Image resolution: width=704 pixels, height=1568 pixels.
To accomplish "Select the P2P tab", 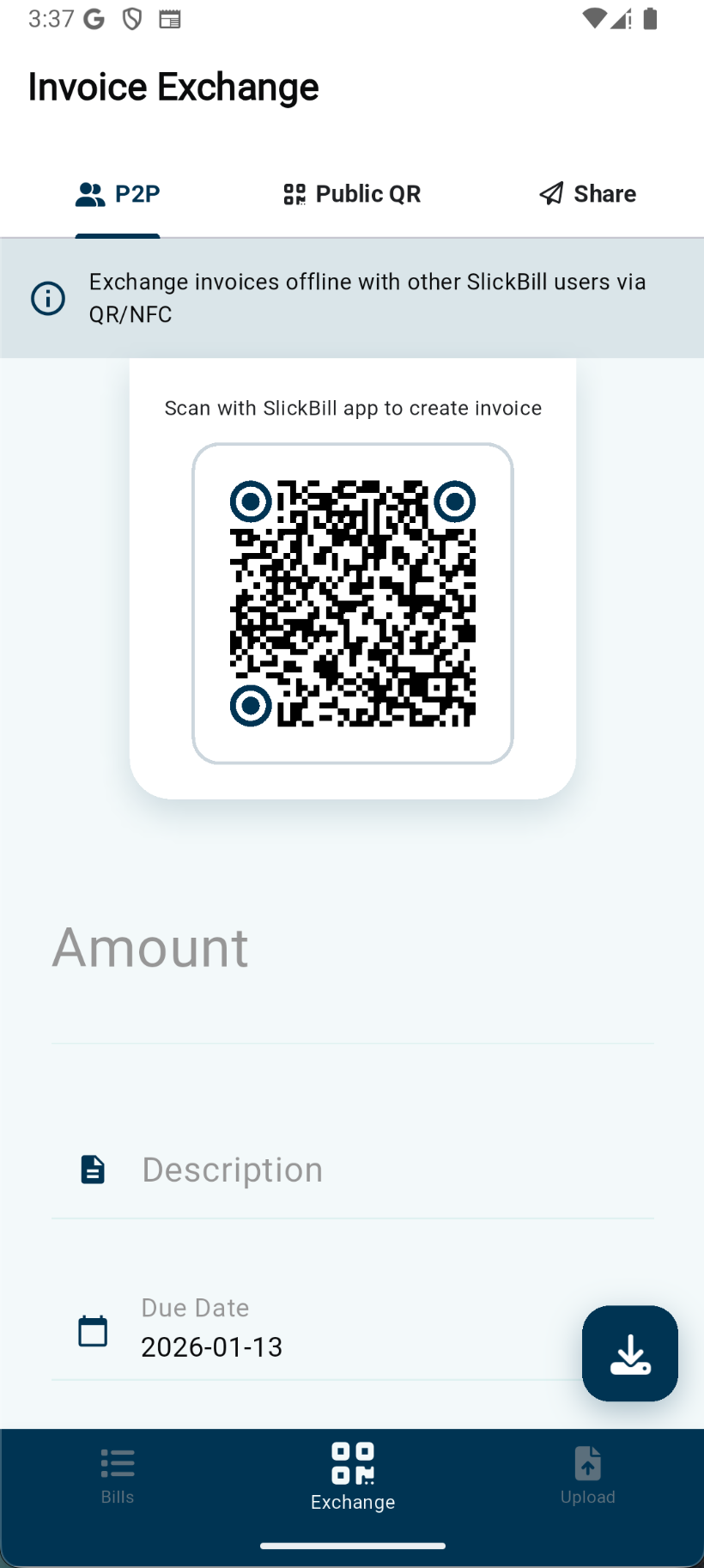I will click(117, 193).
